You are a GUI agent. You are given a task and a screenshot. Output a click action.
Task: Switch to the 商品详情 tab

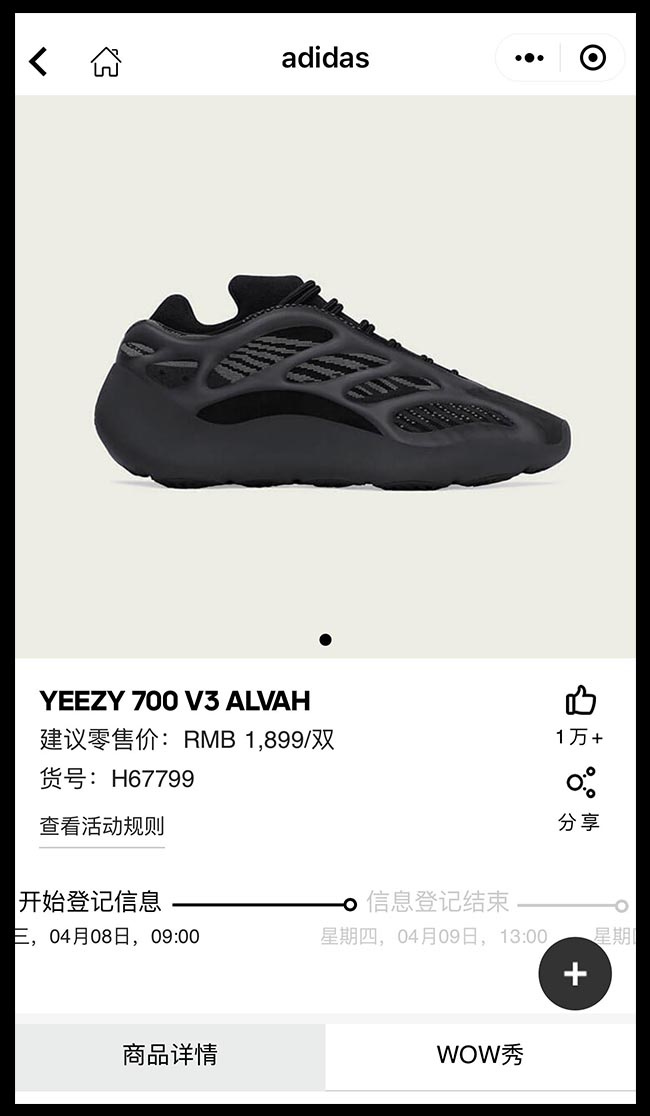(170, 1054)
